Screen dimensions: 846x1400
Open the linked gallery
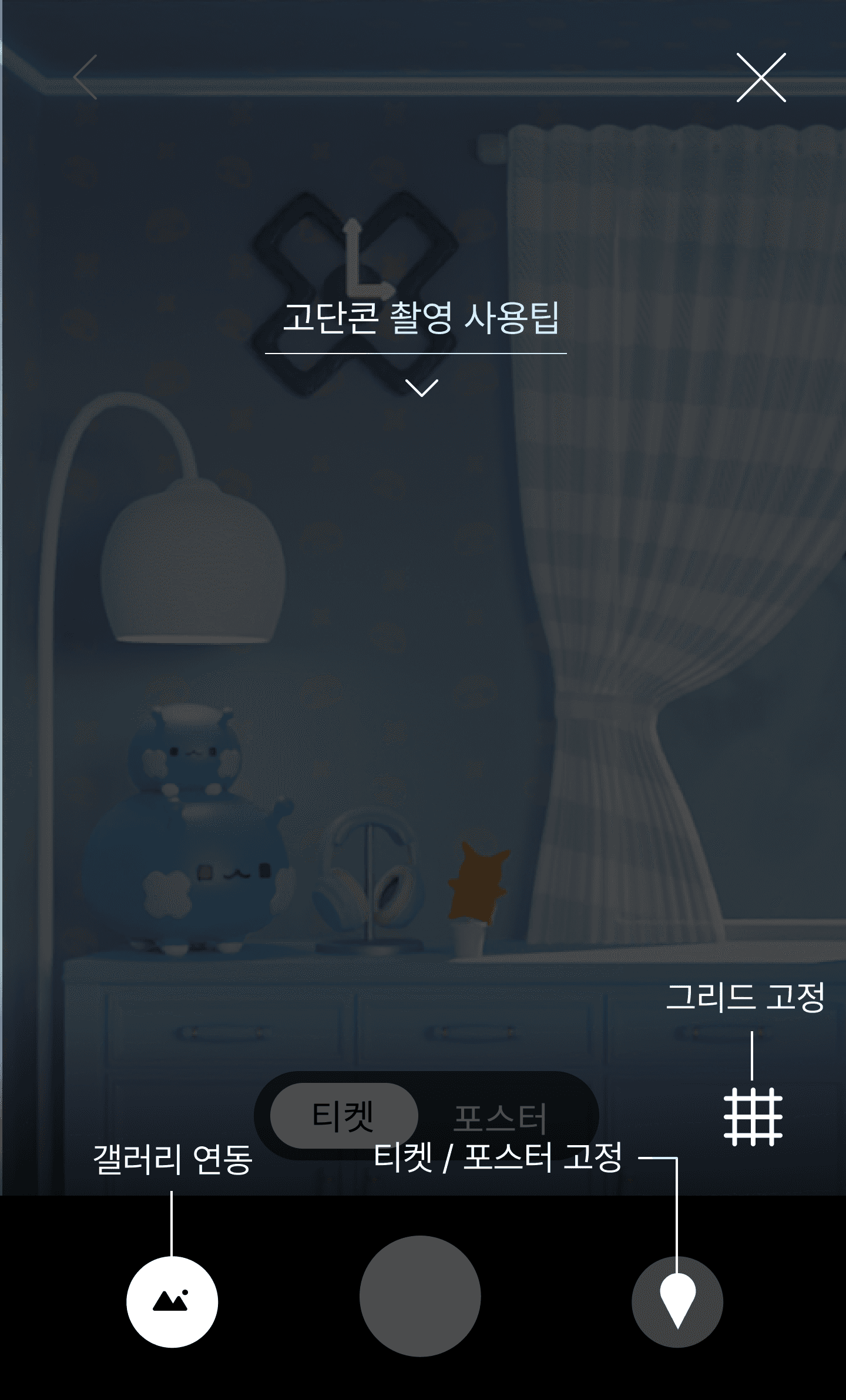click(x=172, y=1302)
